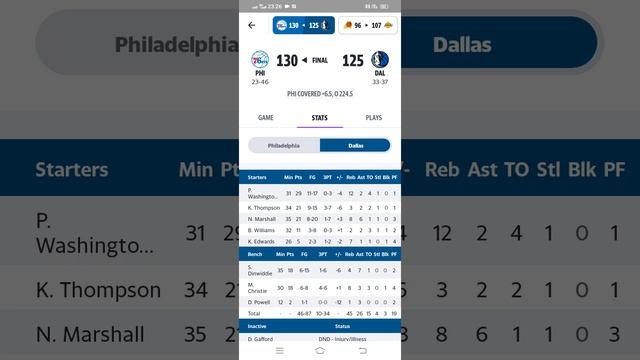Tap the system home button

[x=320, y=351]
